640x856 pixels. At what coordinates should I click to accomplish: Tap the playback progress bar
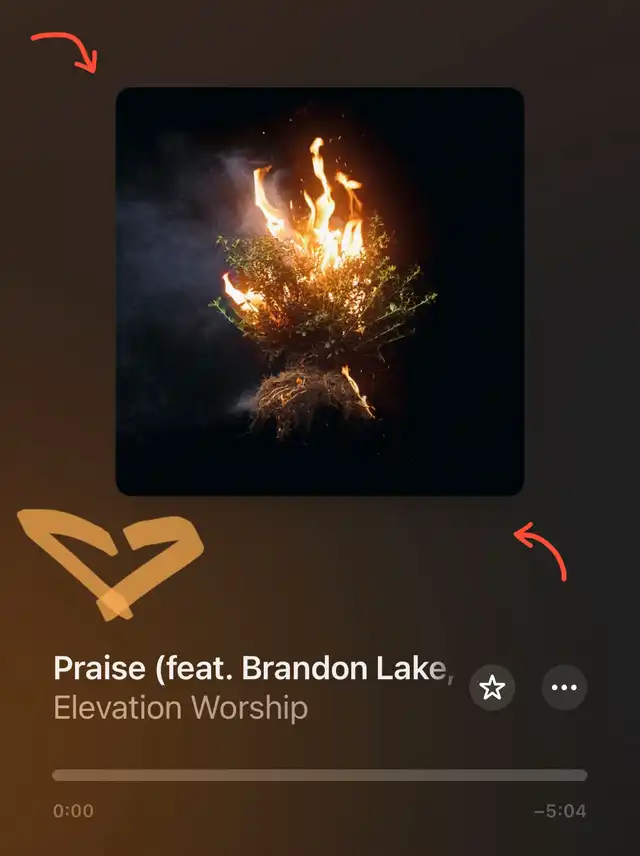[319, 775]
